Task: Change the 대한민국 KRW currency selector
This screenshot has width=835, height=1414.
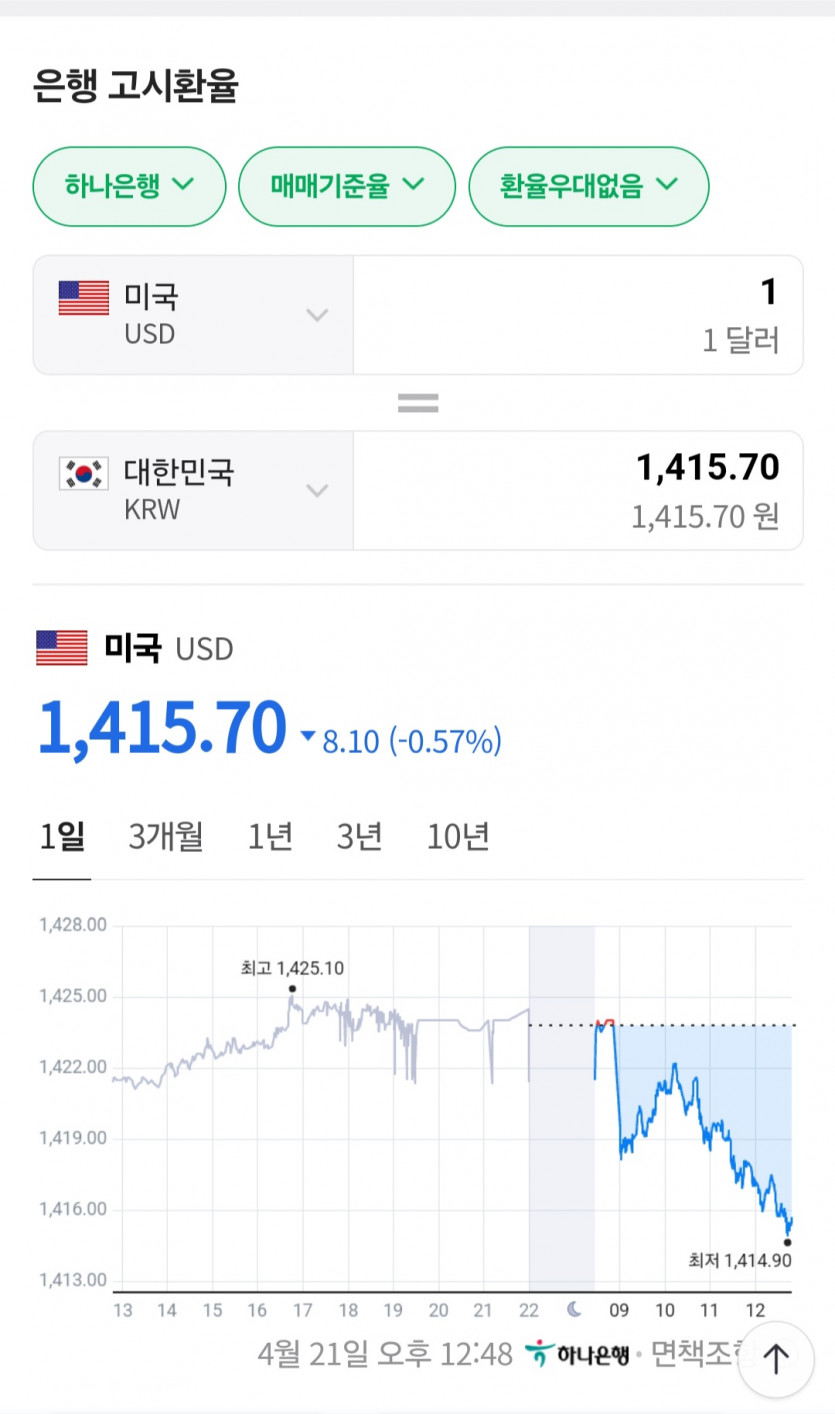Action: click(x=193, y=490)
